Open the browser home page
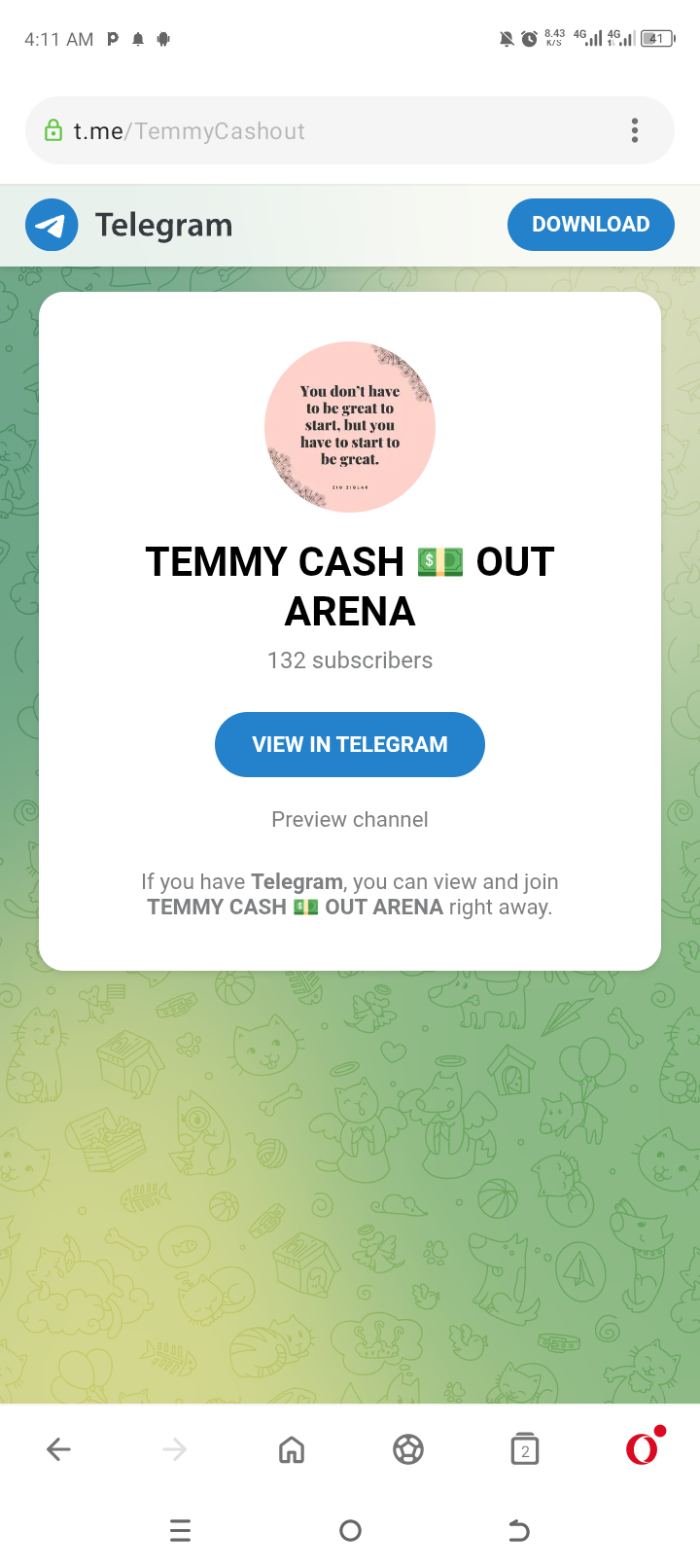Screen dimensions: 700x1568 coord(292,1449)
